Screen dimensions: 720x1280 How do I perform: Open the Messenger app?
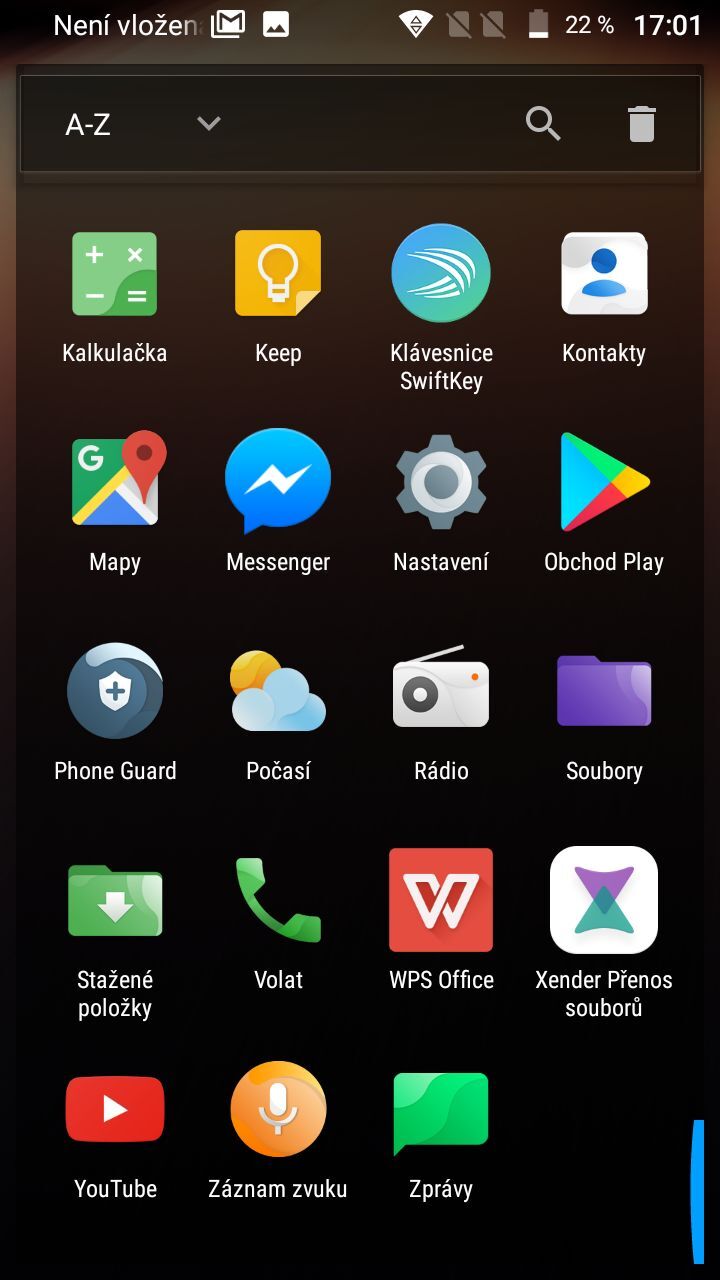coord(277,481)
